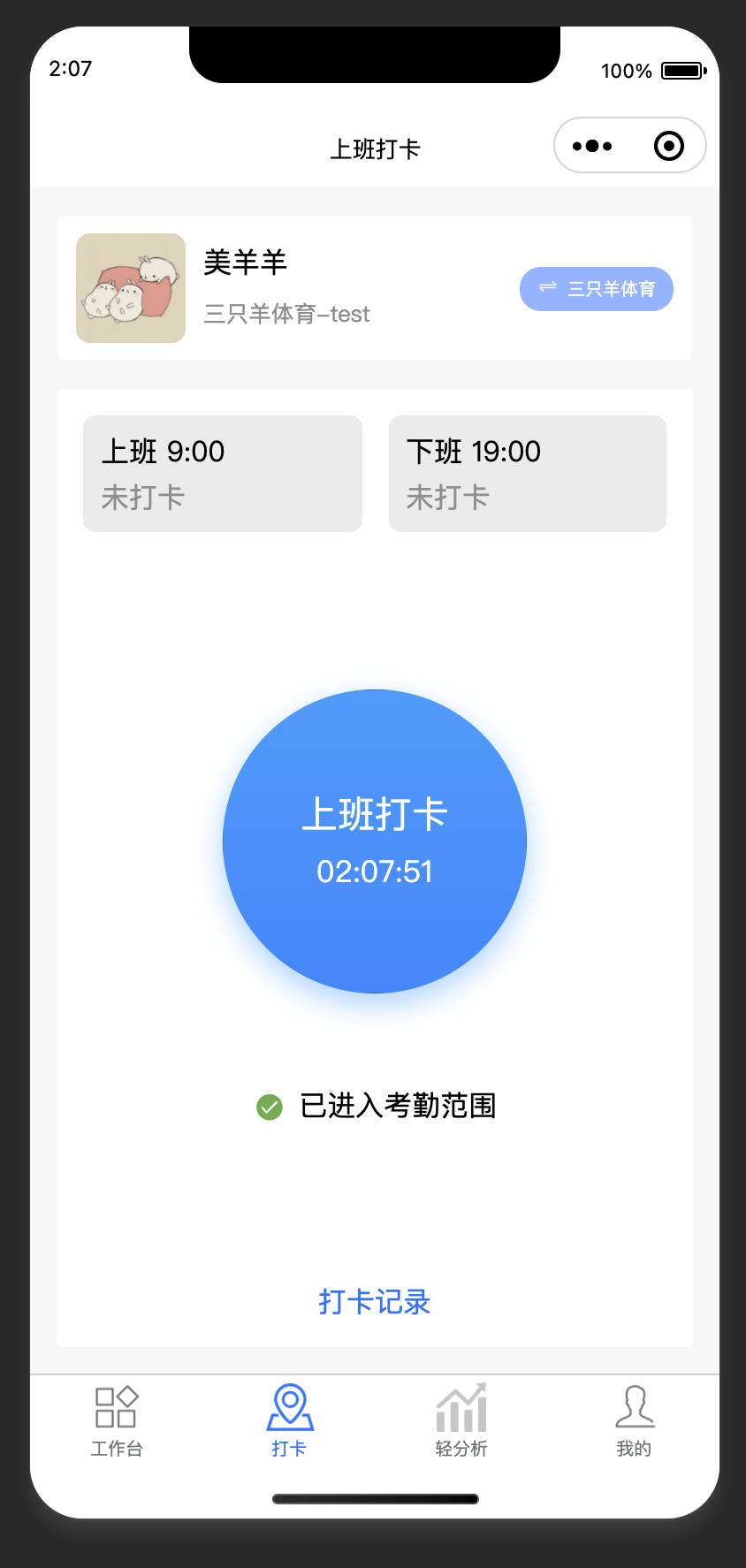The image size is (746, 1568).
Task: Open the 下班 19:00 check-out card
Action: coord(528,474)
